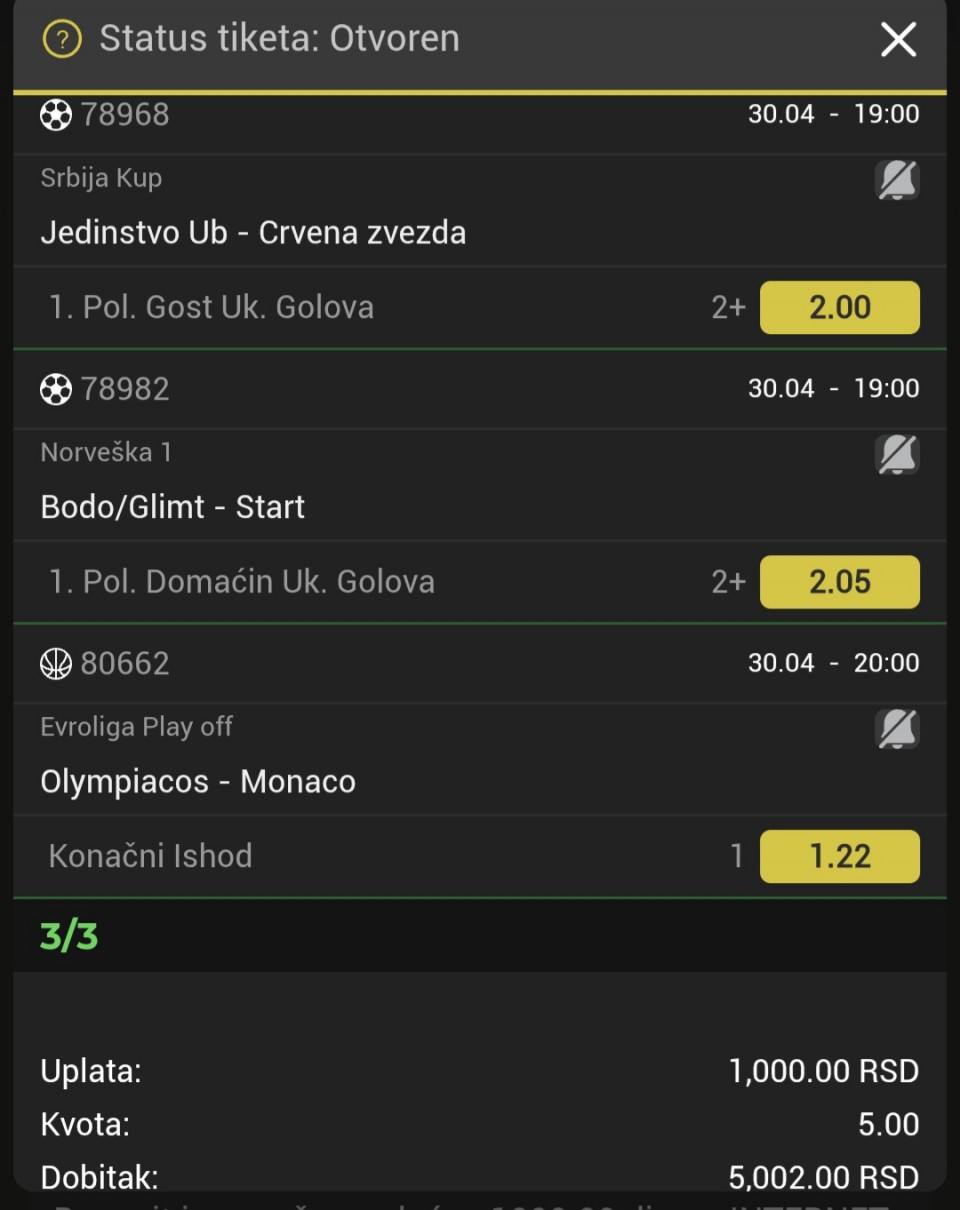Toggle notification bell for Olympiacos - Monaco

tap(897, 730)
